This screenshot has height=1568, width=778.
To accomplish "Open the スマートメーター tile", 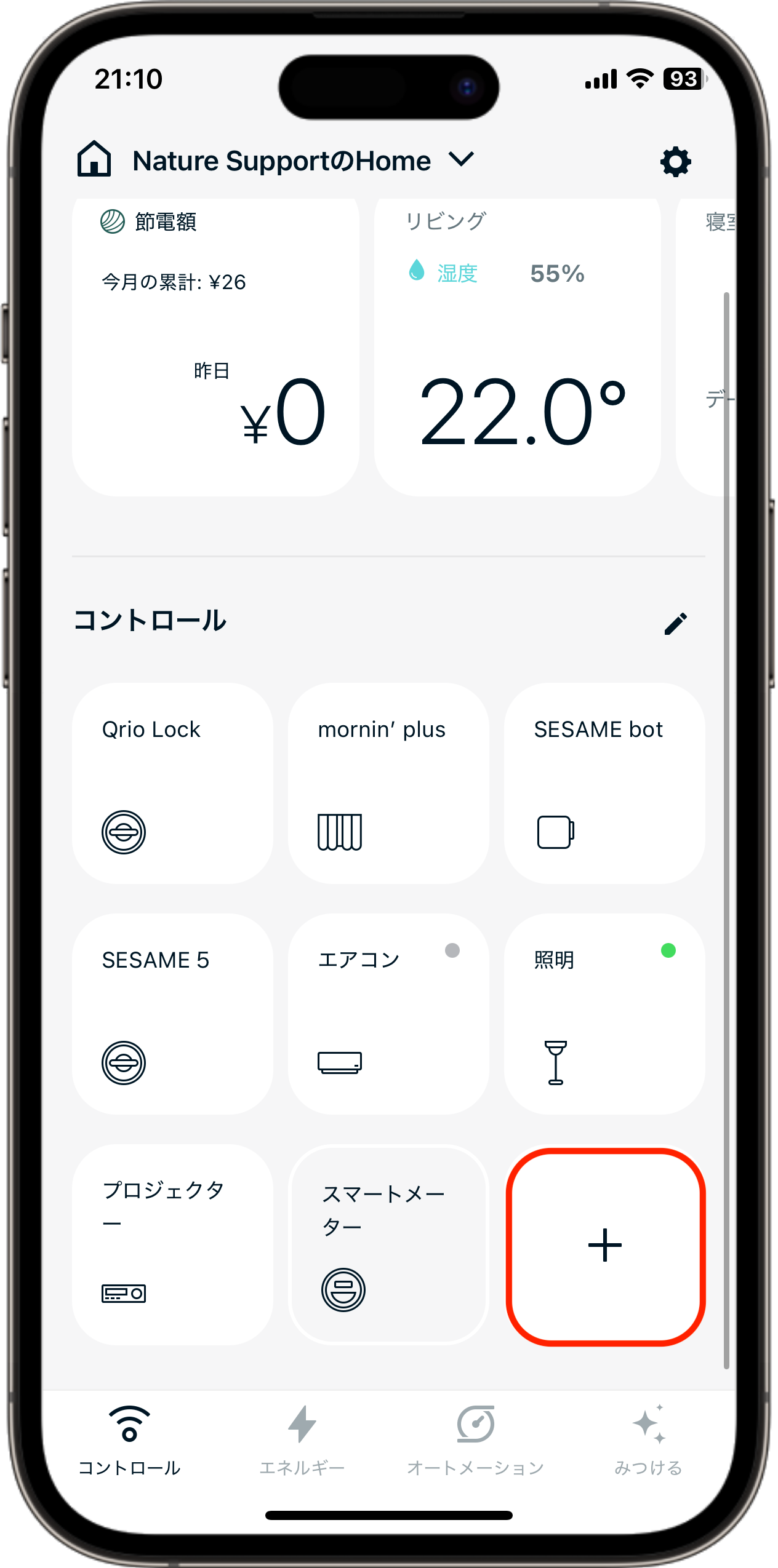I will coord(388,1244).
